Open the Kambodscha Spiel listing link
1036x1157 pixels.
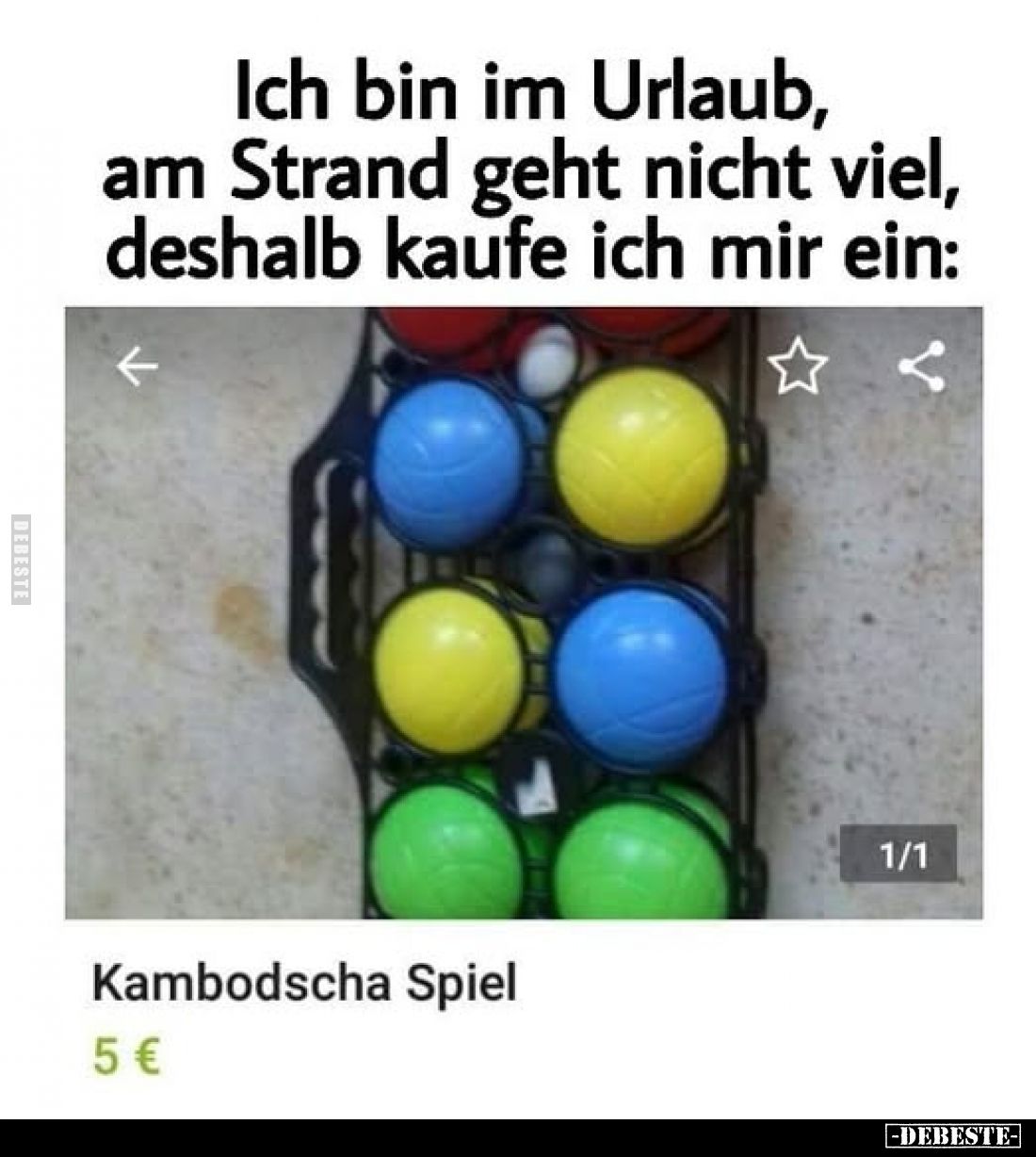coord(301,985)
